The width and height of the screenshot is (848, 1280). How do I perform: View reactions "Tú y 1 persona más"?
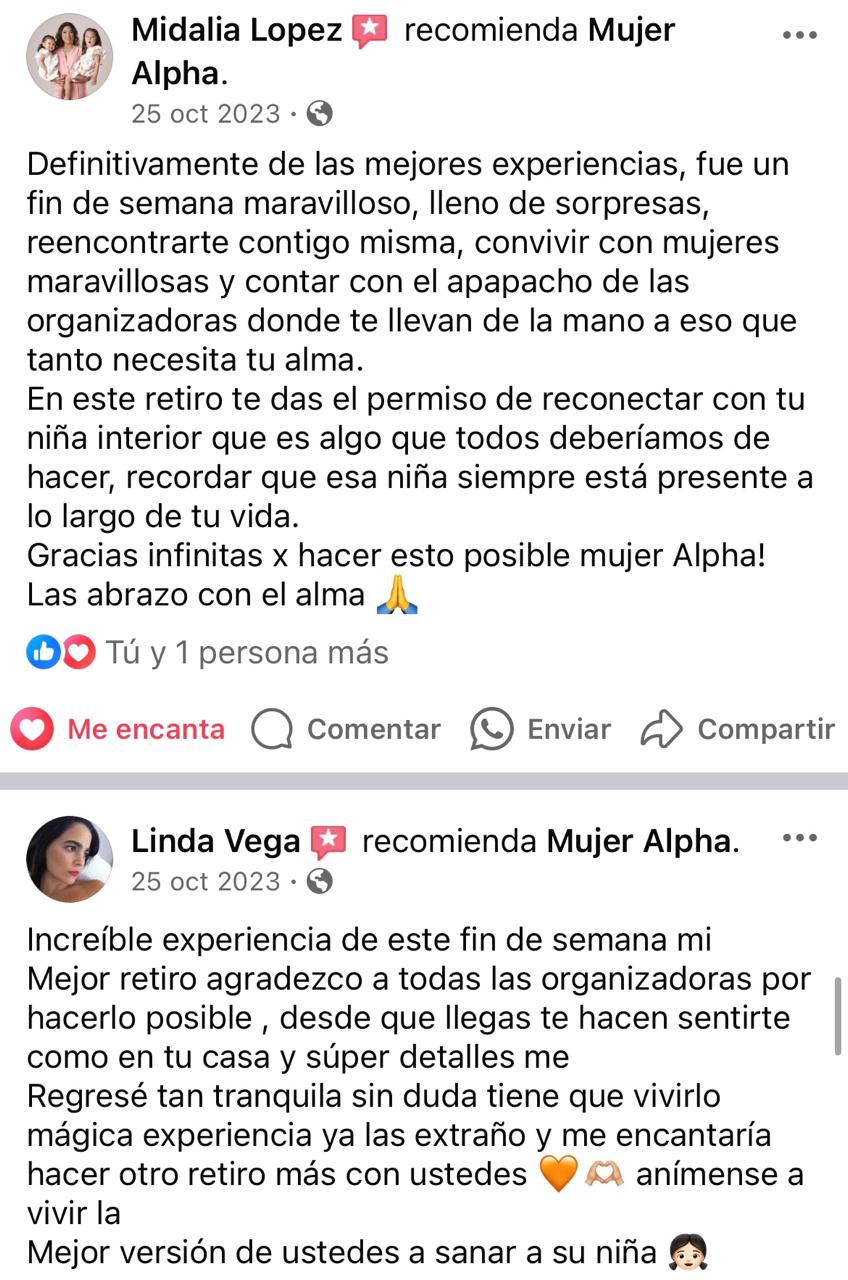(210, 653)
